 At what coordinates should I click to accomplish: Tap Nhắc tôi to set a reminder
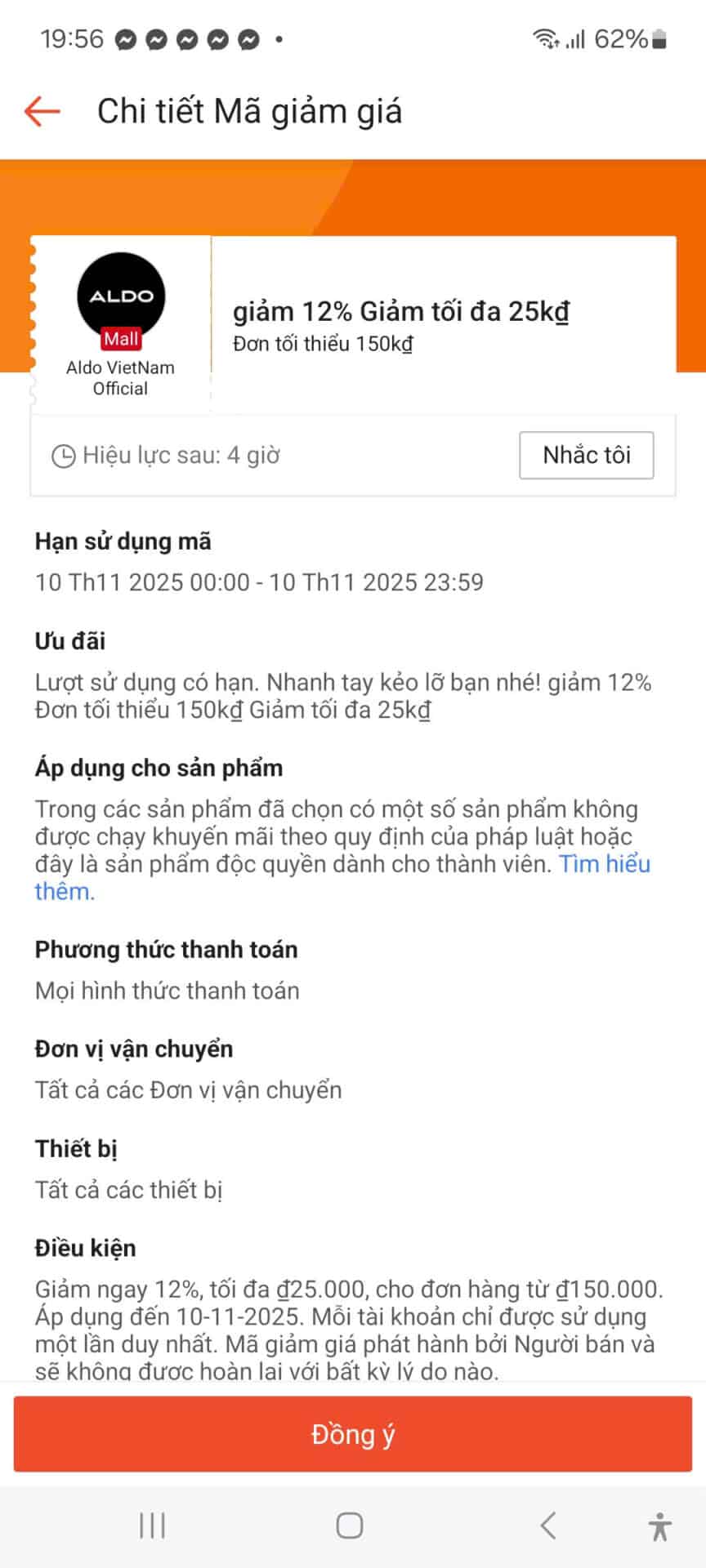click(x=586, y=455)
